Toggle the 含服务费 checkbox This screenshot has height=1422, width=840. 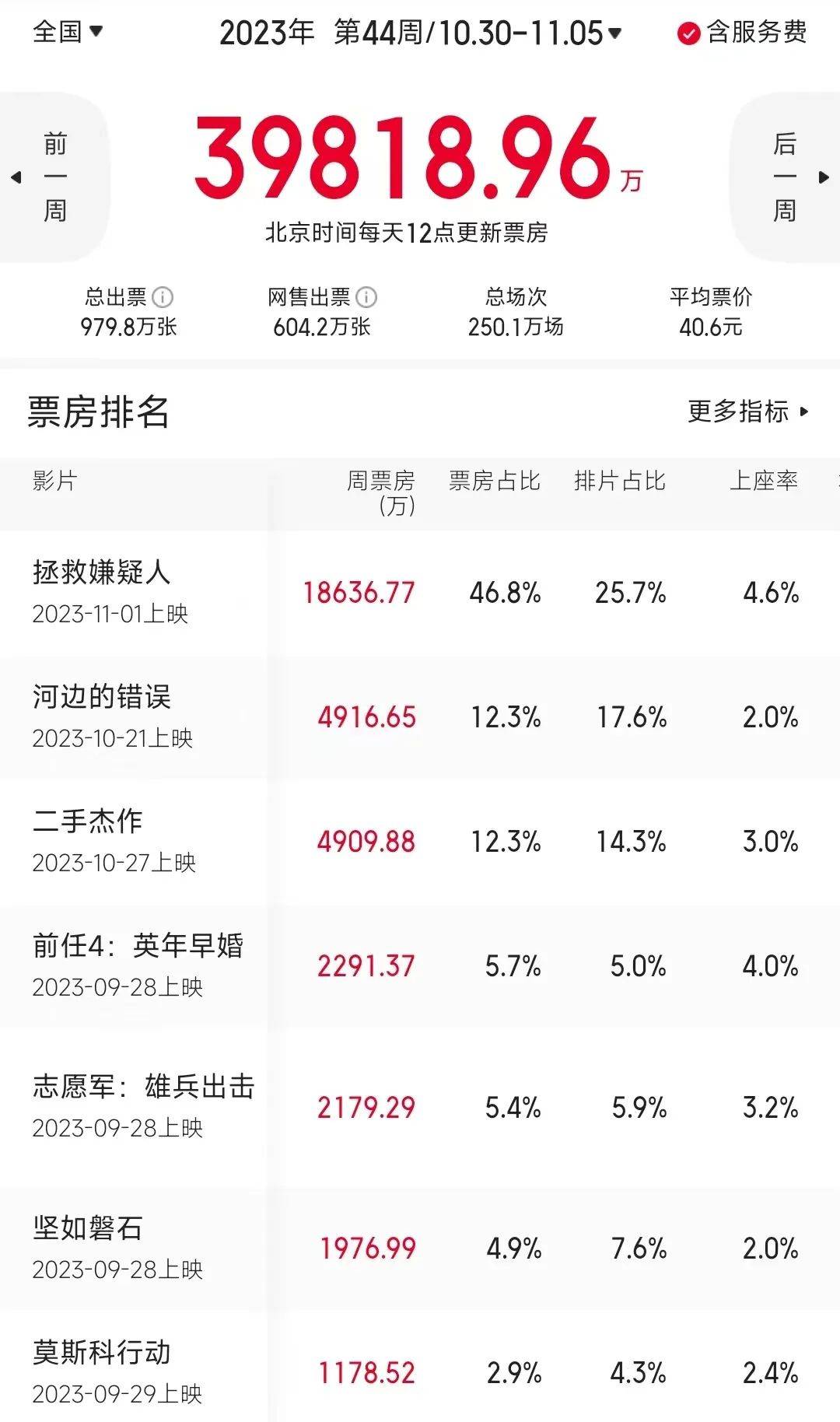689,33
